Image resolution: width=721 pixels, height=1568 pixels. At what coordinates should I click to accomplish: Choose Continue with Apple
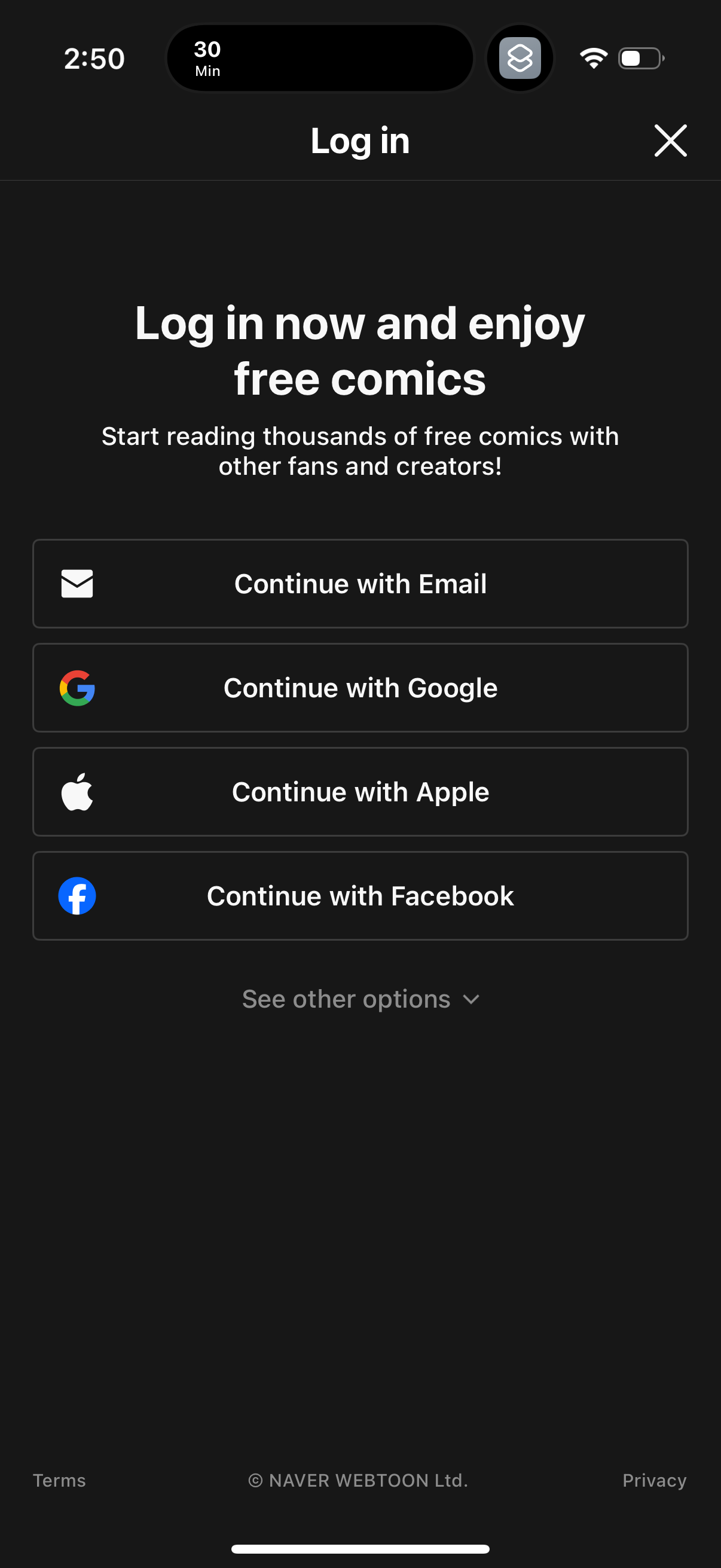(x=360, y=791)
